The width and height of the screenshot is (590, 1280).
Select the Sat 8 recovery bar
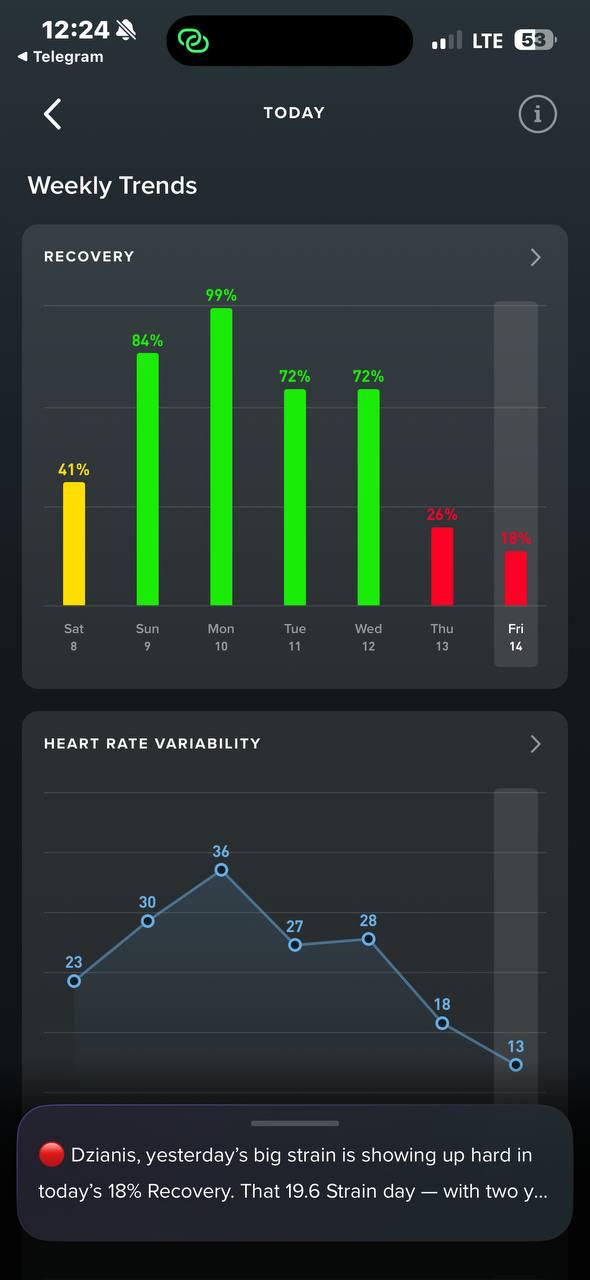(x=74, y=544)
